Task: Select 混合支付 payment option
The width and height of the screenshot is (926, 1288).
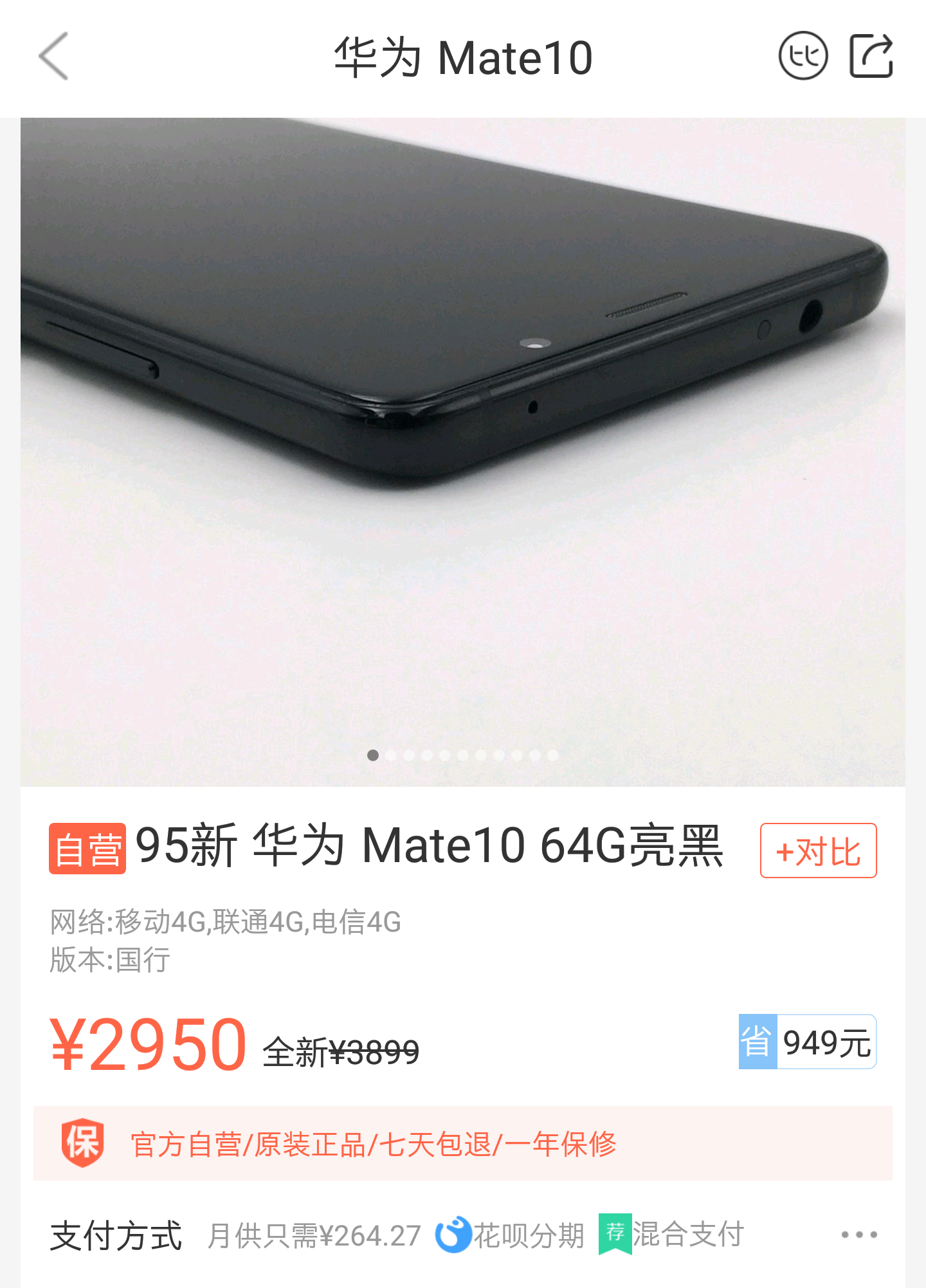Action: click(x=672, y=1235)
